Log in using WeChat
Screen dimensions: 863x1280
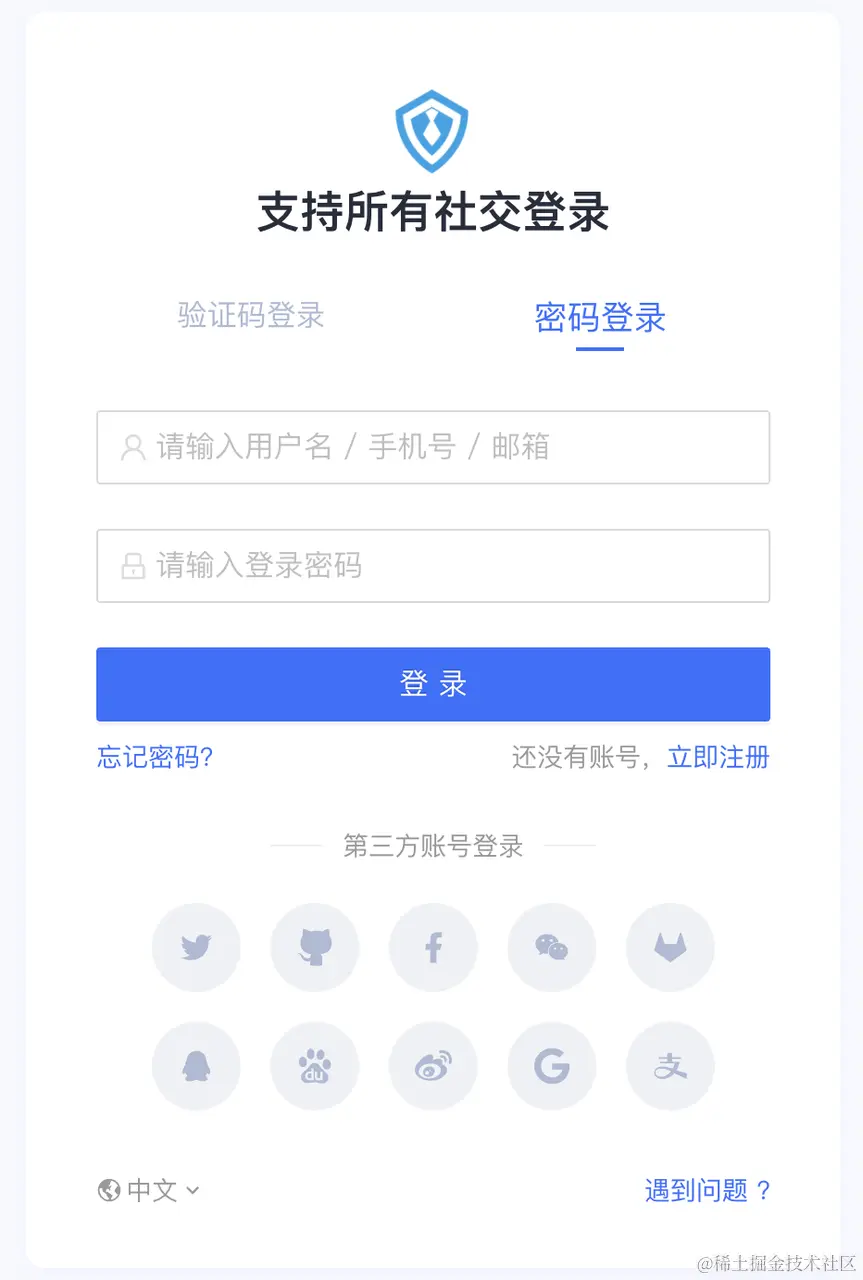pyautogui.click(x=551, y=947)
